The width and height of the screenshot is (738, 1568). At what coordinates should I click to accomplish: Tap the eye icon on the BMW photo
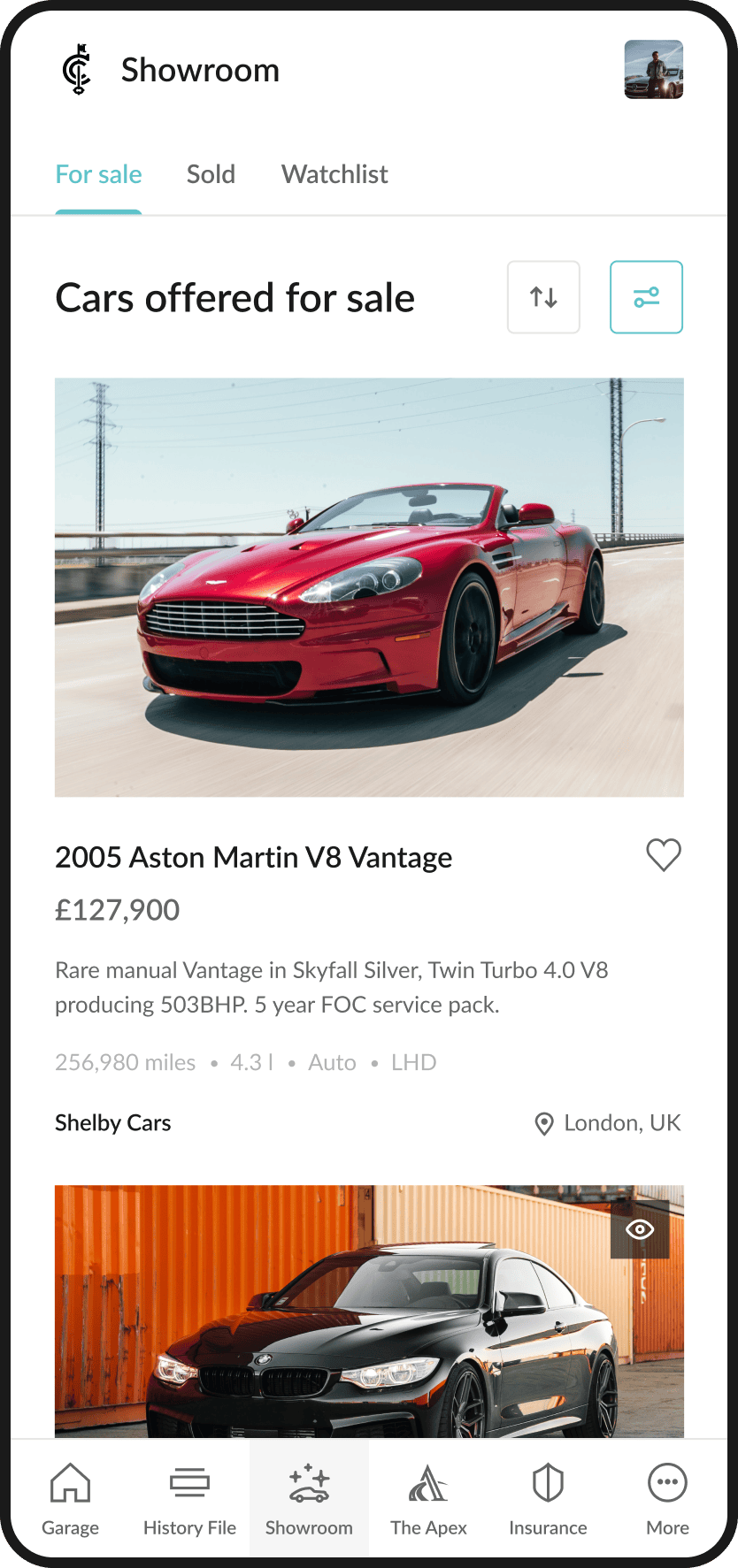640,1229
